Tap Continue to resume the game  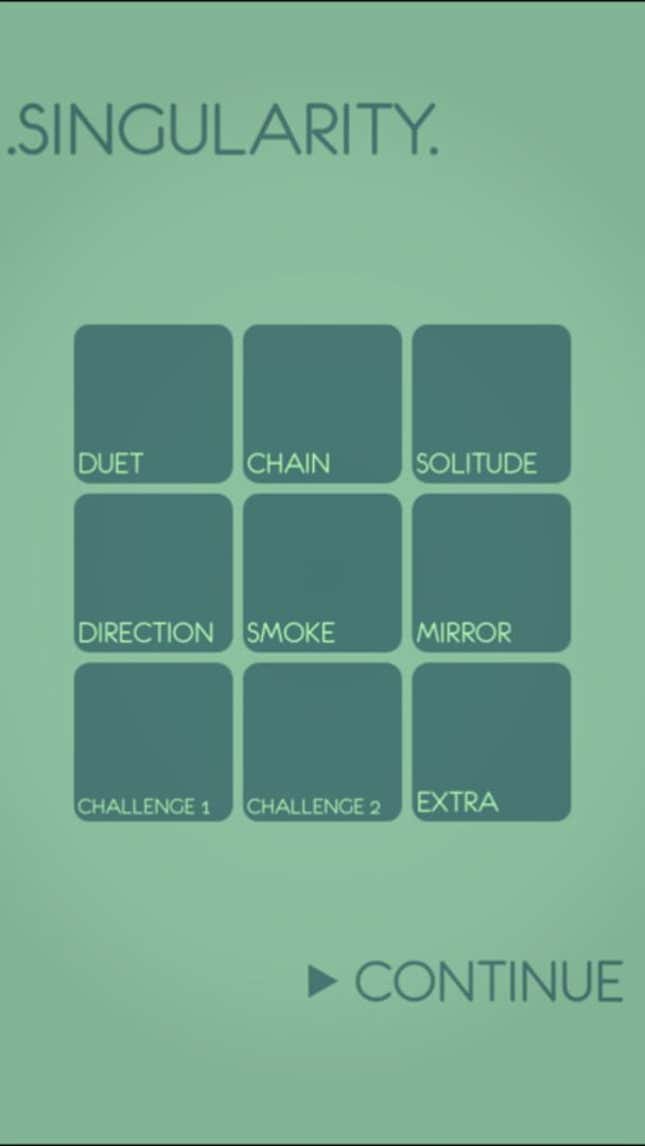coord(465,981)
